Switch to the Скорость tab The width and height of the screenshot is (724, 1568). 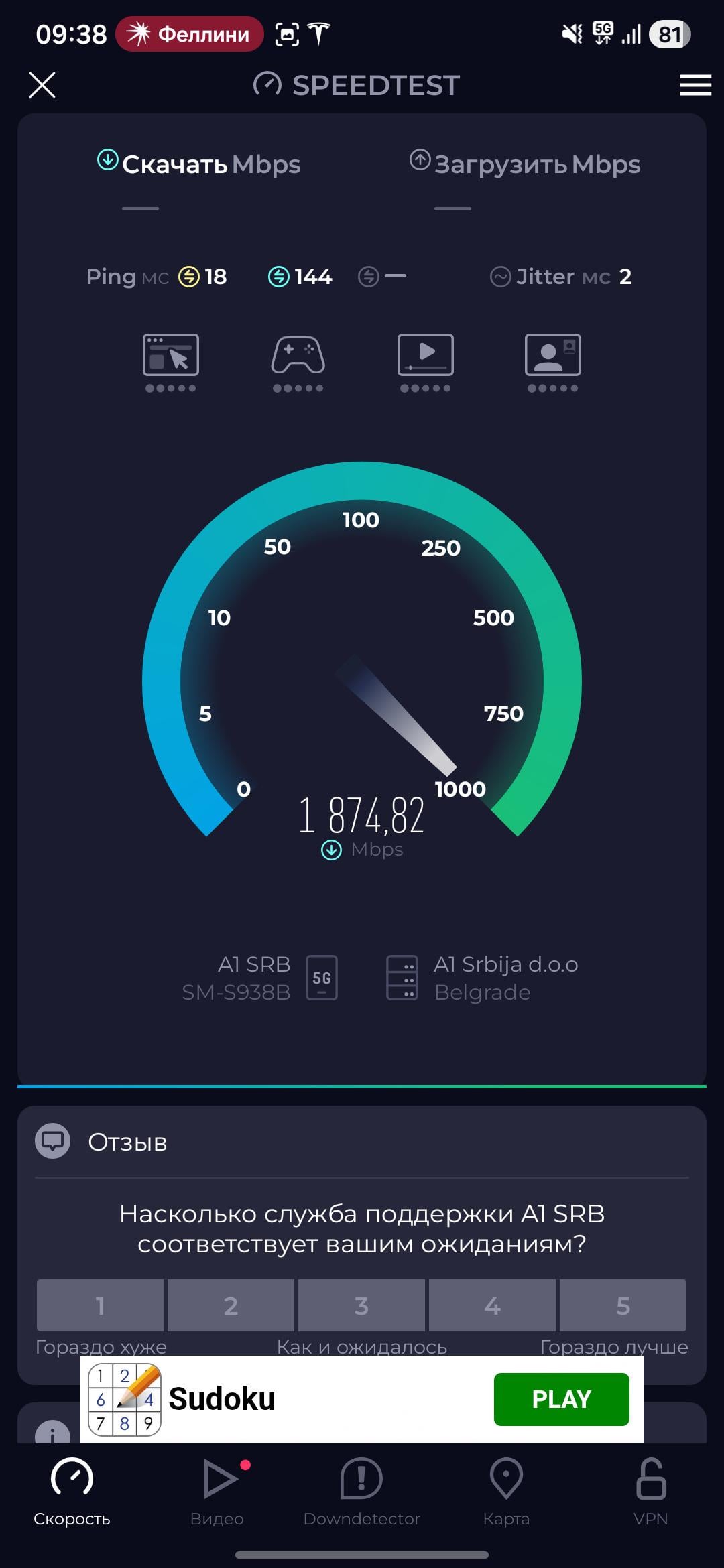click(72, 1489)
